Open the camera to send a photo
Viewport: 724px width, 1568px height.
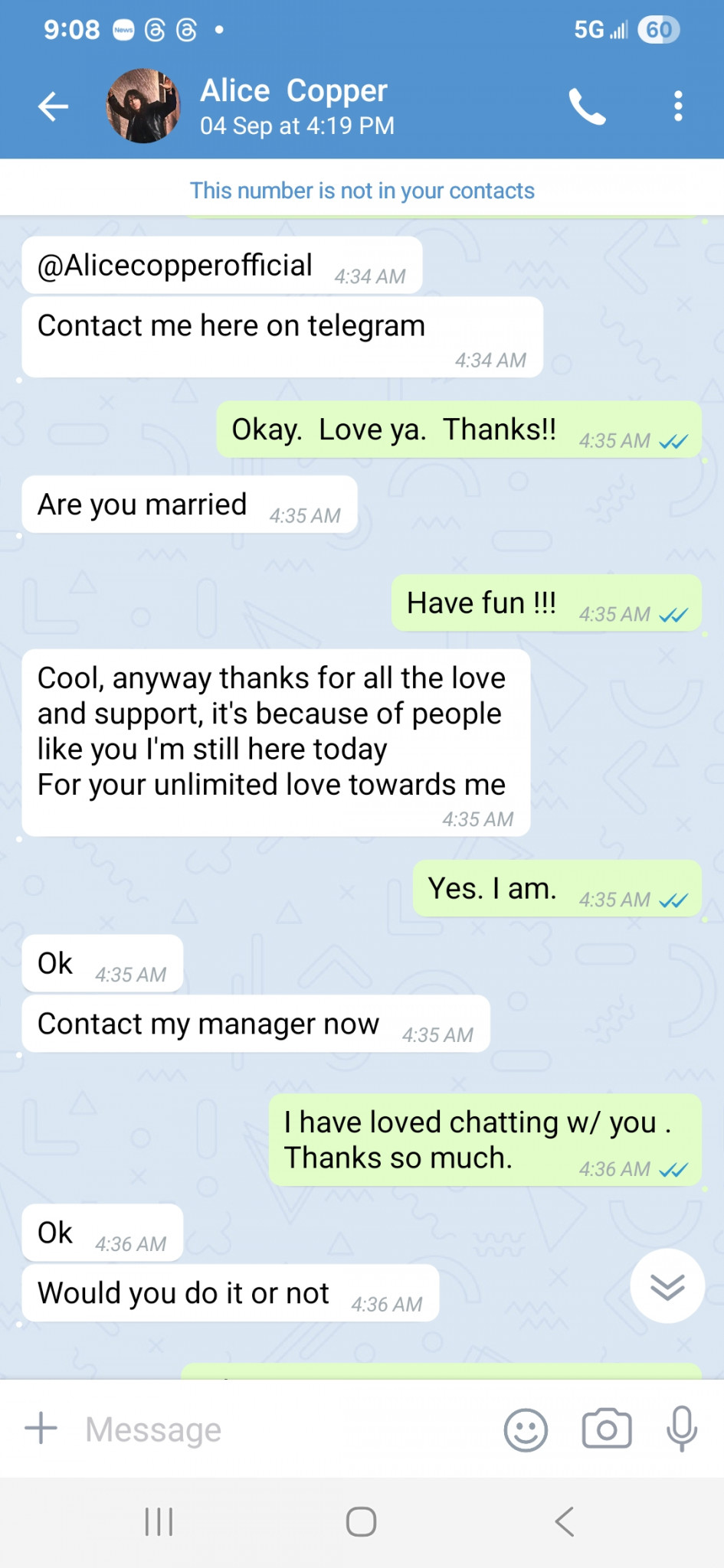point(606,1429)
